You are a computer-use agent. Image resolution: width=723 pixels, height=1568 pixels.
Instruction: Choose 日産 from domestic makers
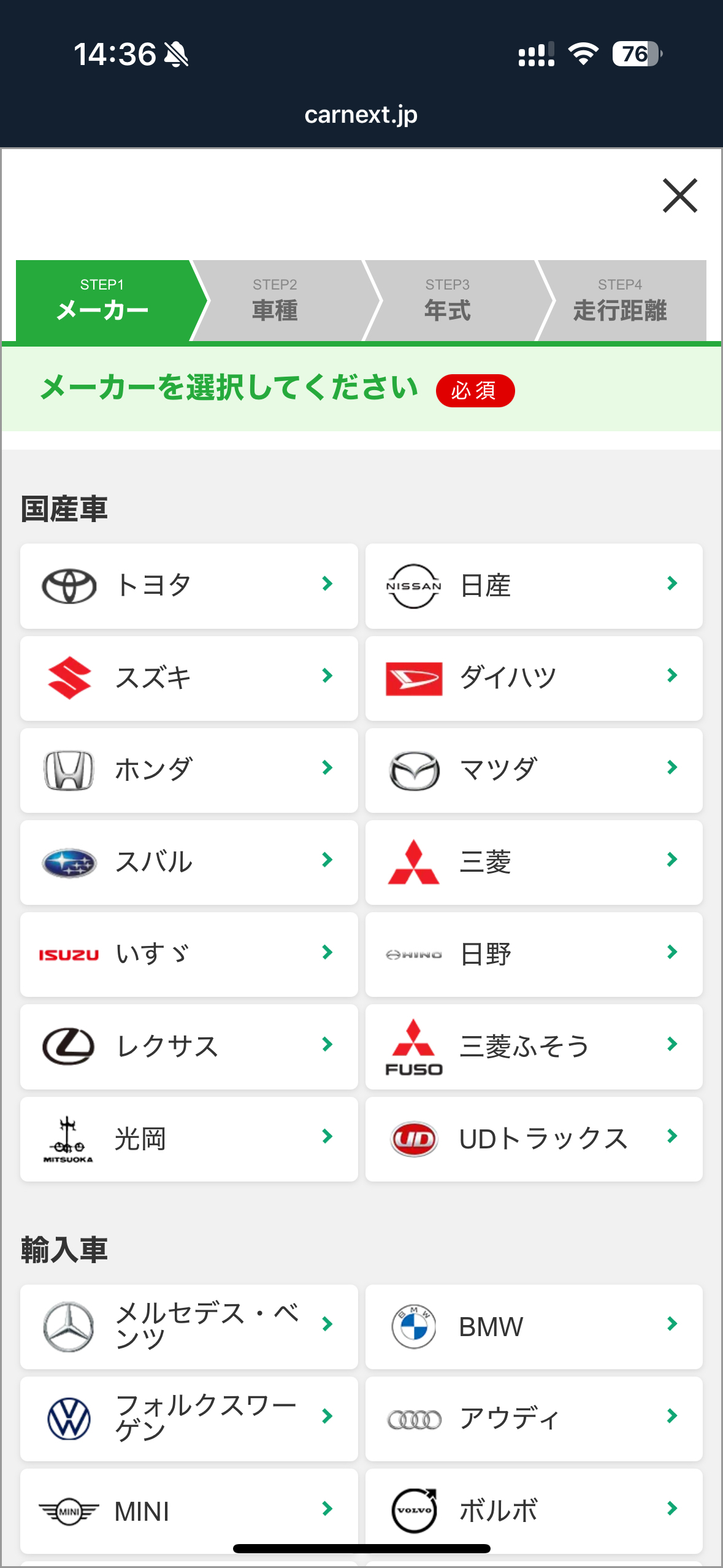click(x=534, y=585)
